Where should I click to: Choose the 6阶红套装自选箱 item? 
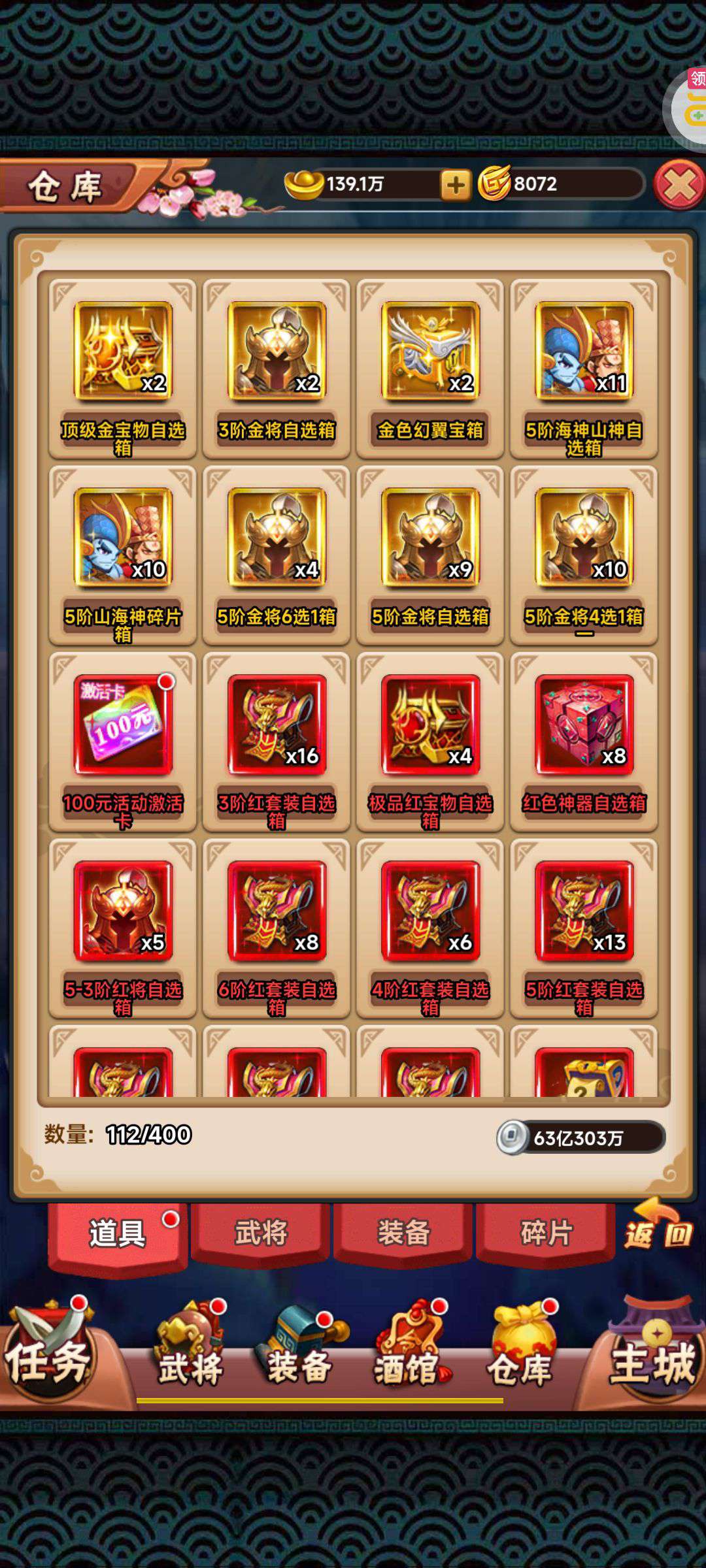click(277, 928)
